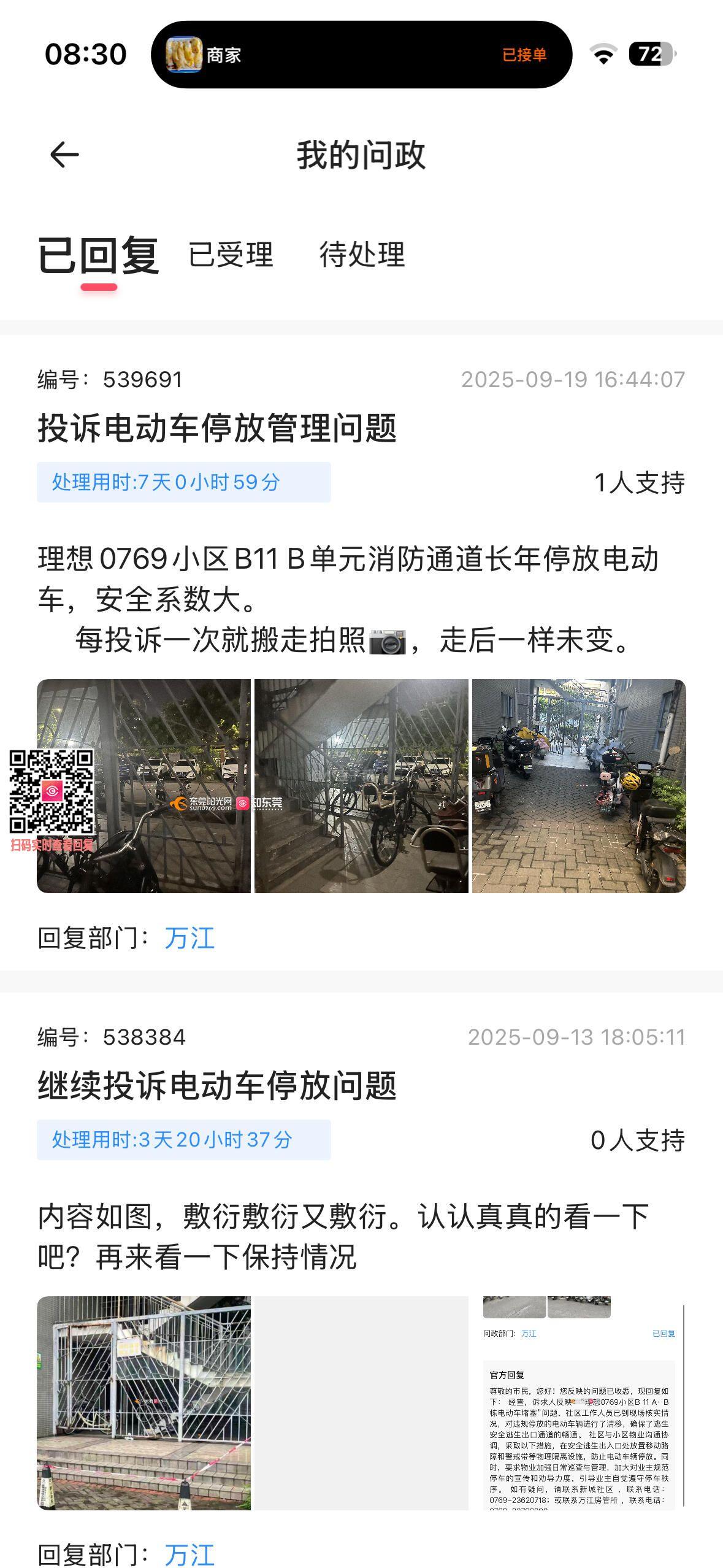The height and width of the screenshot is (1568, 723).
Task: Open 万江 department link under complaint 539691
Action: (189, 939)
